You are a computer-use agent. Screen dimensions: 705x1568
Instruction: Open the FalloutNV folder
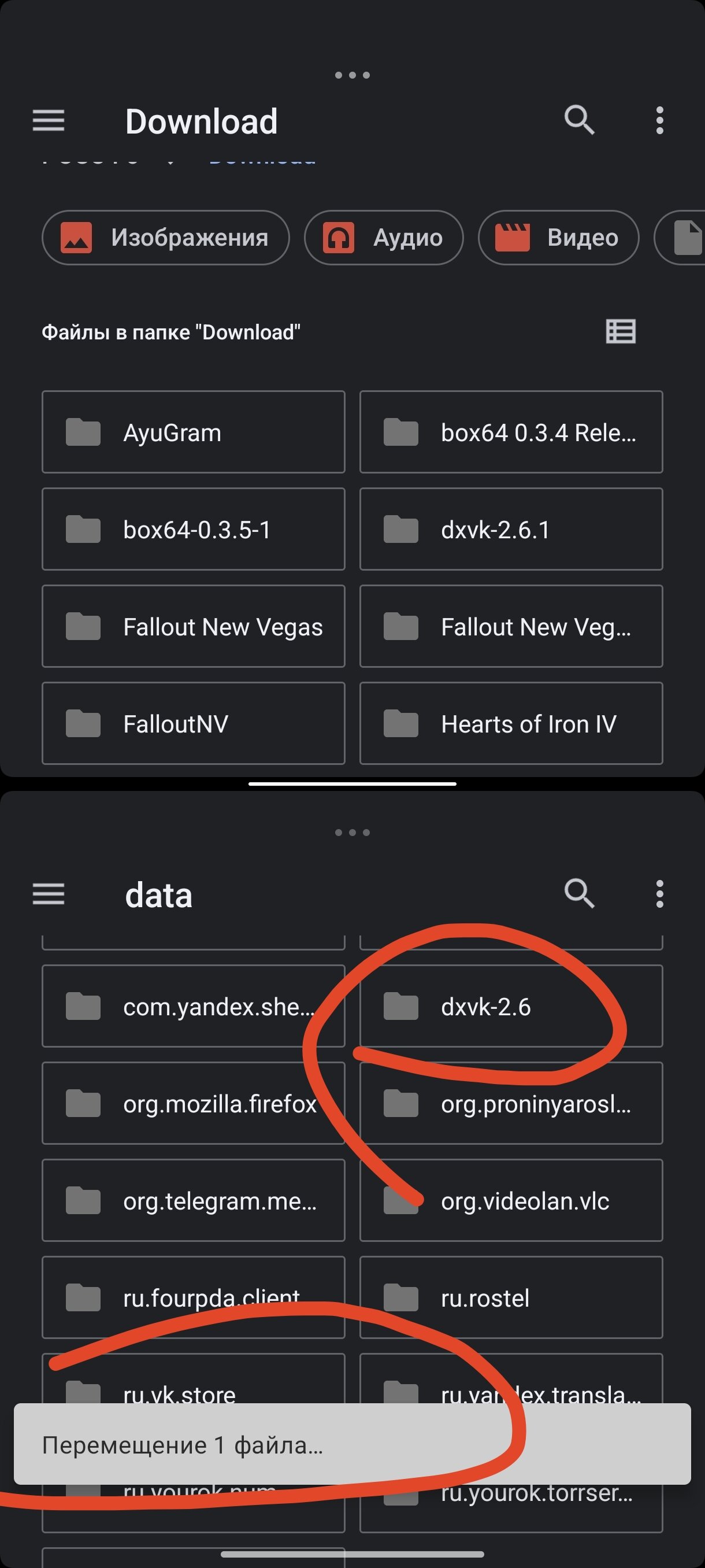coord(194,723)
